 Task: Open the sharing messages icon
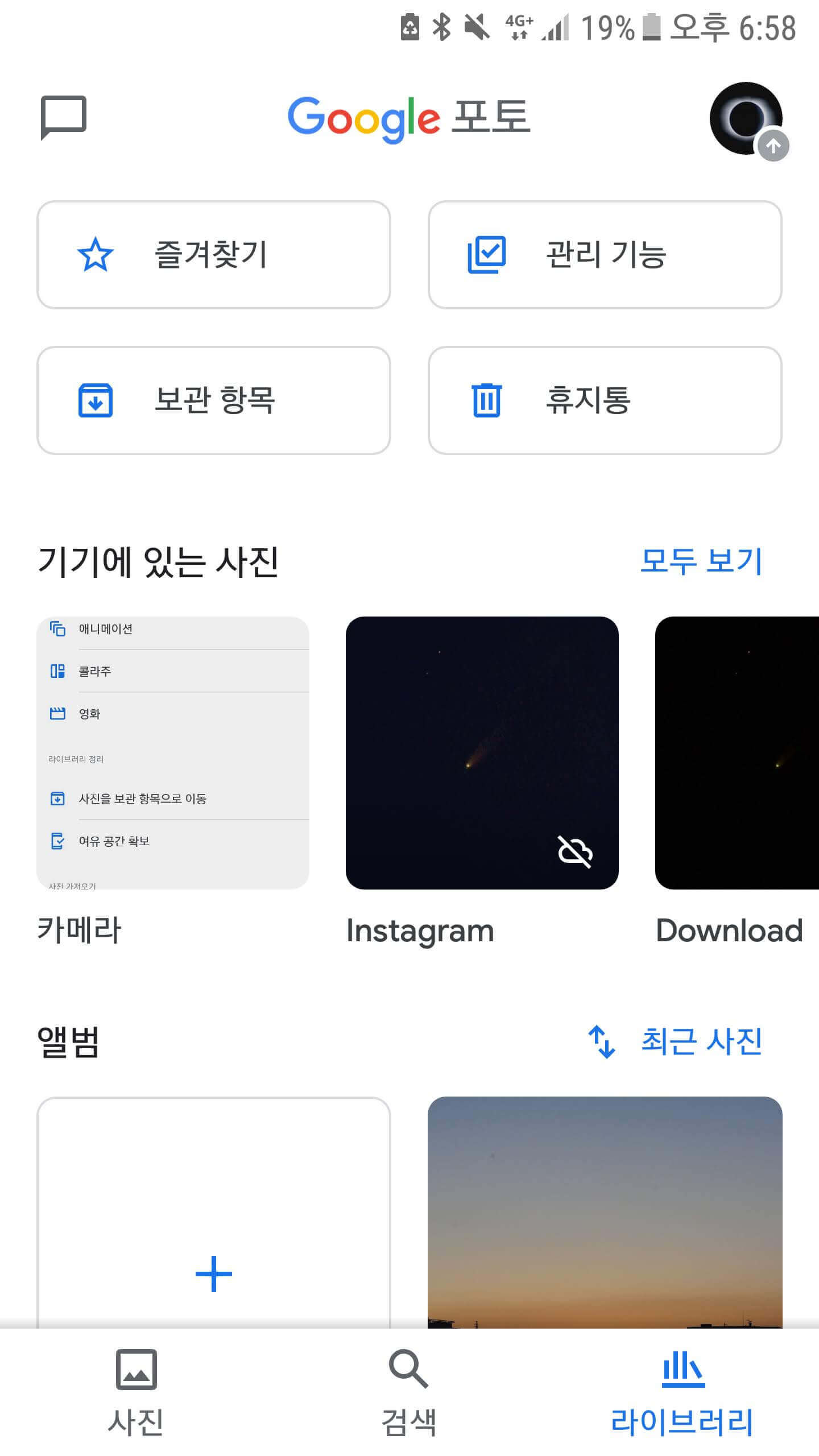[64, 117]
